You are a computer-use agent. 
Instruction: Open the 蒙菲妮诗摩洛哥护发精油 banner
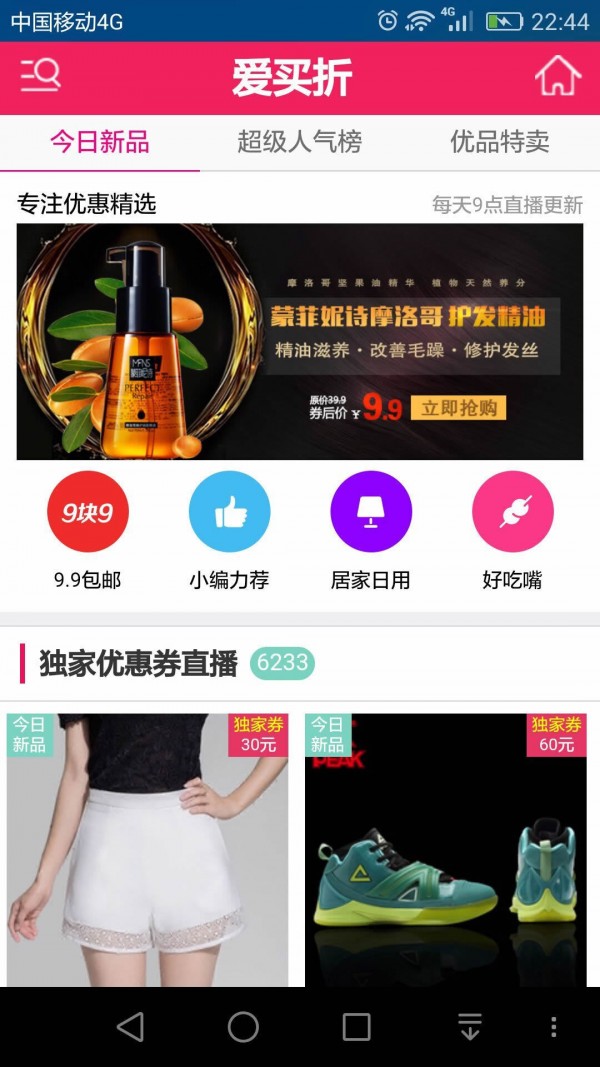coord(299,341)
